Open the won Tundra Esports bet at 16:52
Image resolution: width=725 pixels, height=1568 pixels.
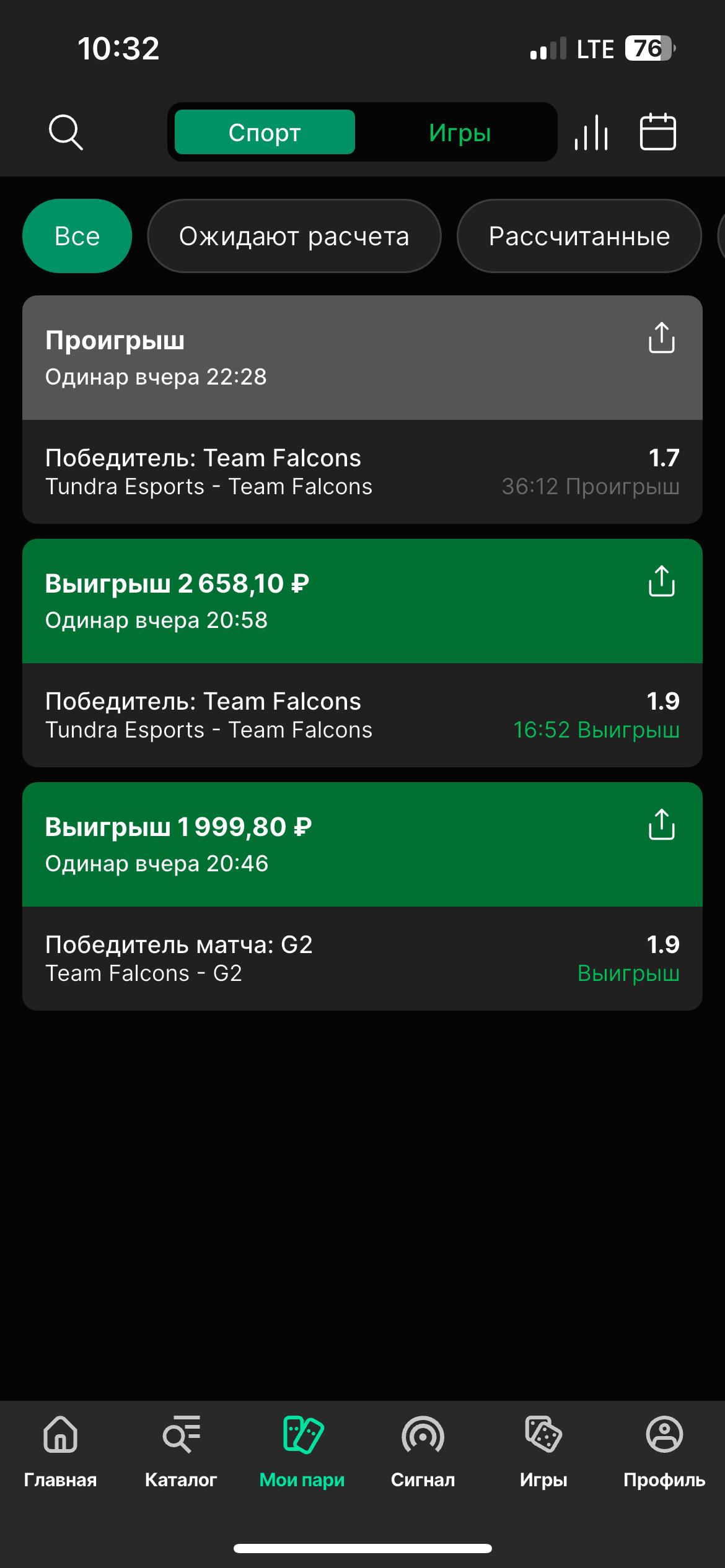click(x=362, y=715)
